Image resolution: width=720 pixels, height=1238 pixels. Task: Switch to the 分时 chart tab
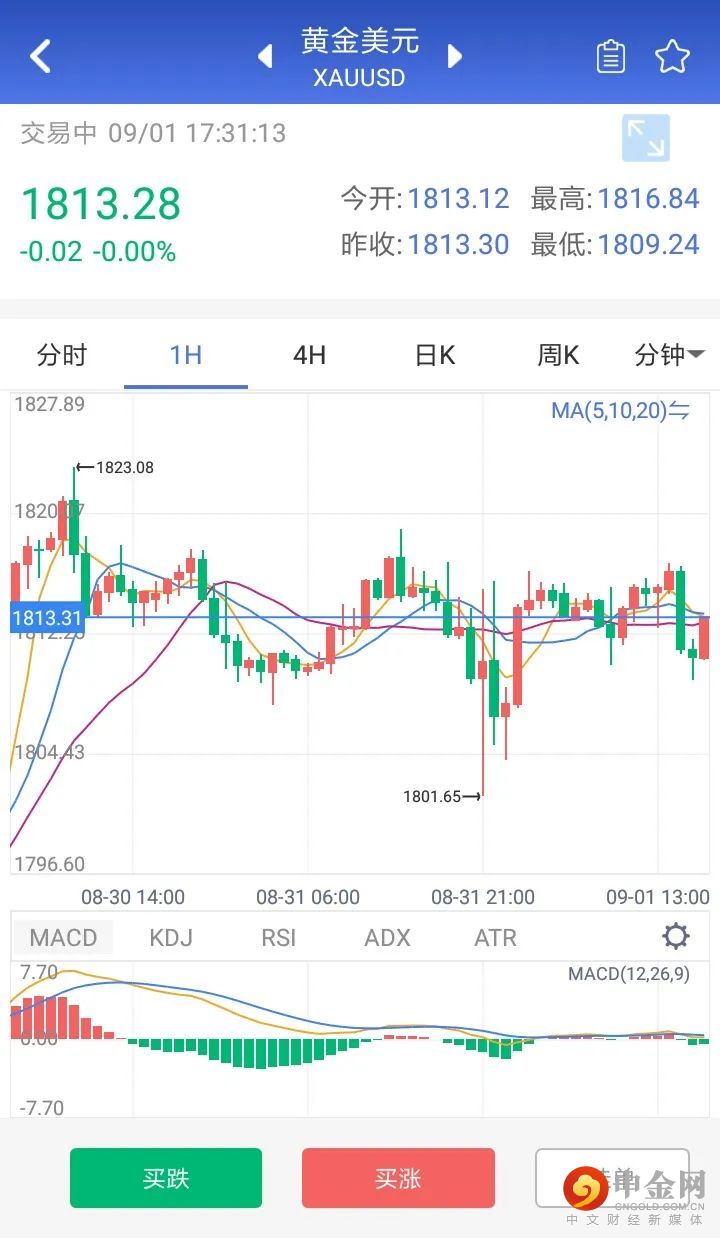(x=62, y=354)
